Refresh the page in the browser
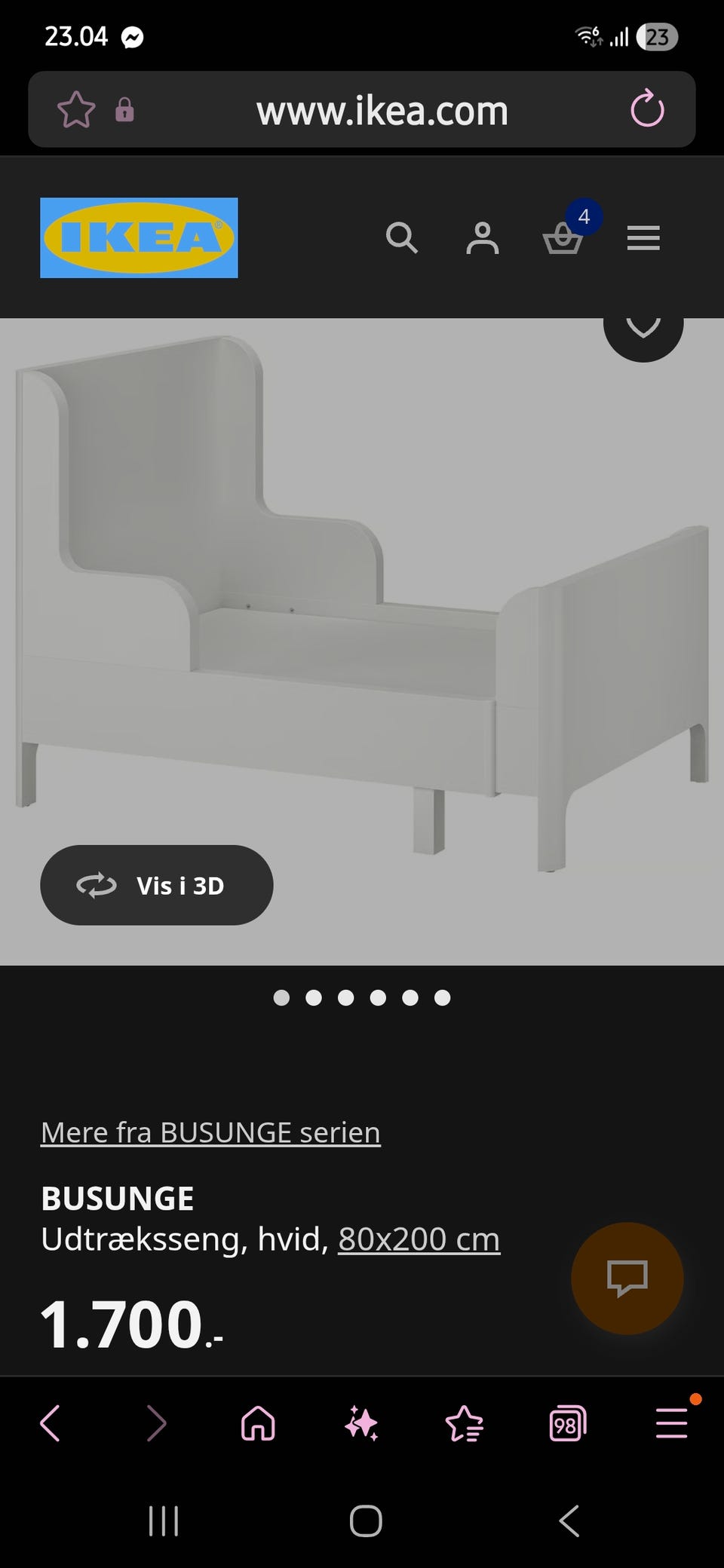724x1568 pixels. [649, 110]
